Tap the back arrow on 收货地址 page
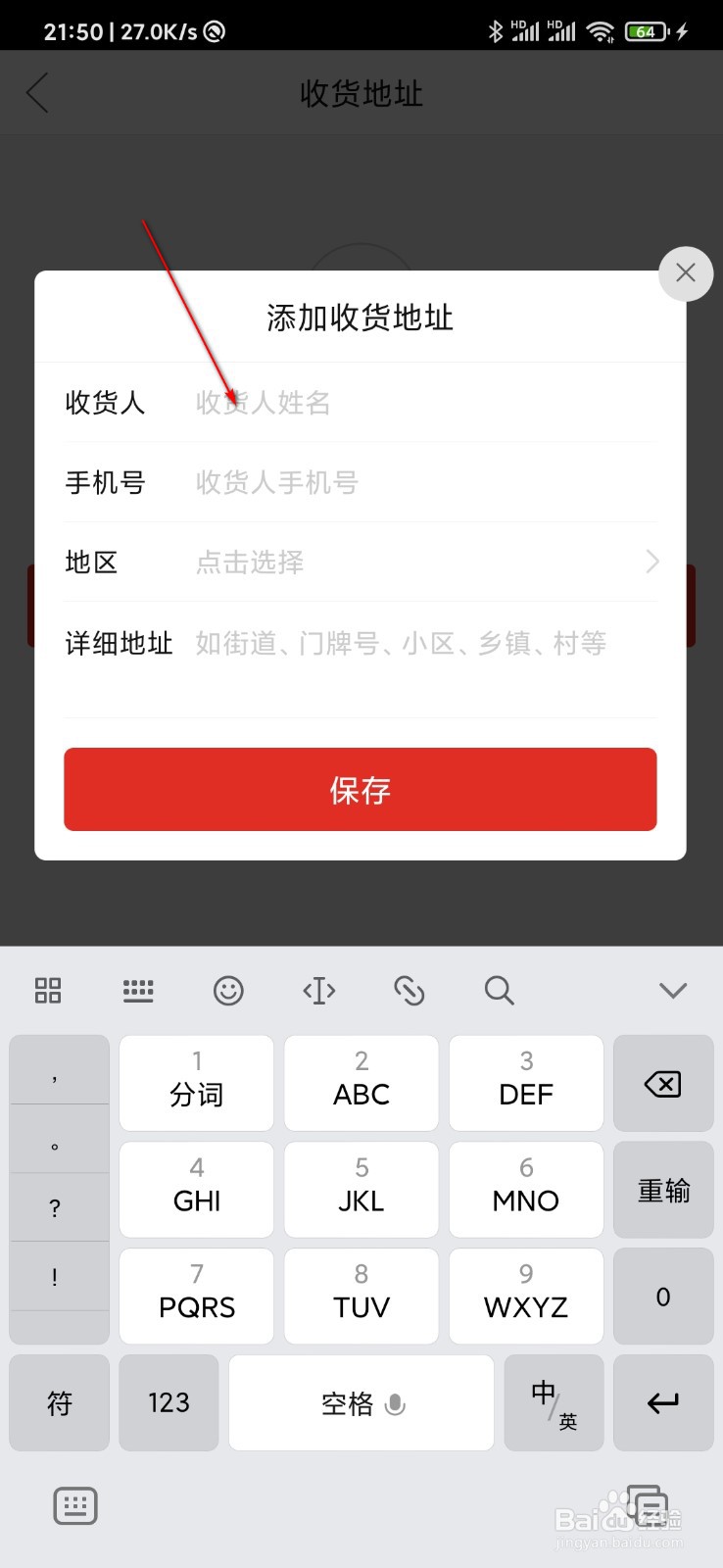 [x=37, y=92]
